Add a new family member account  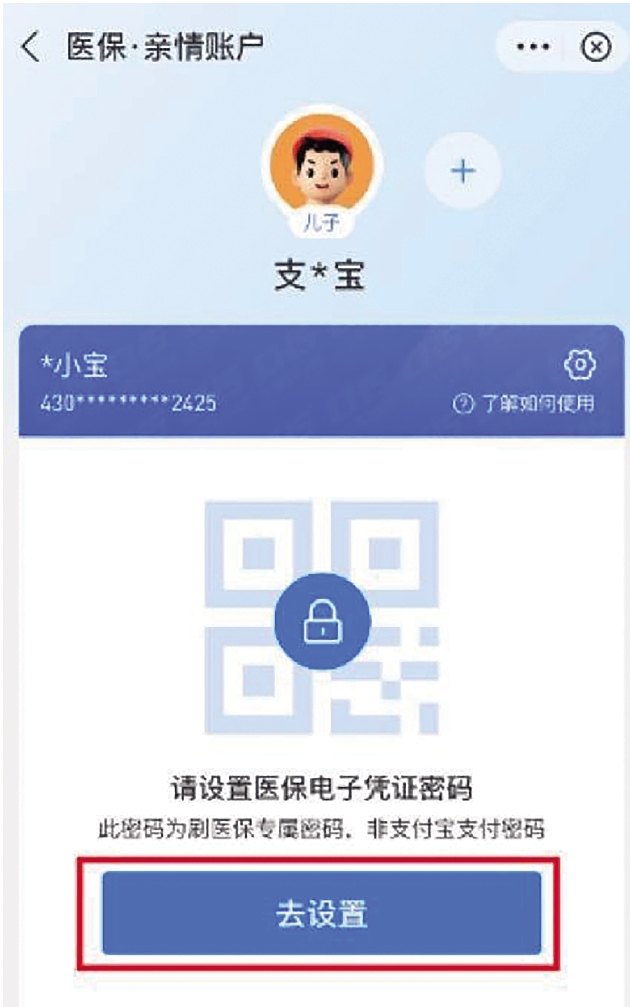tap(462, 171)
